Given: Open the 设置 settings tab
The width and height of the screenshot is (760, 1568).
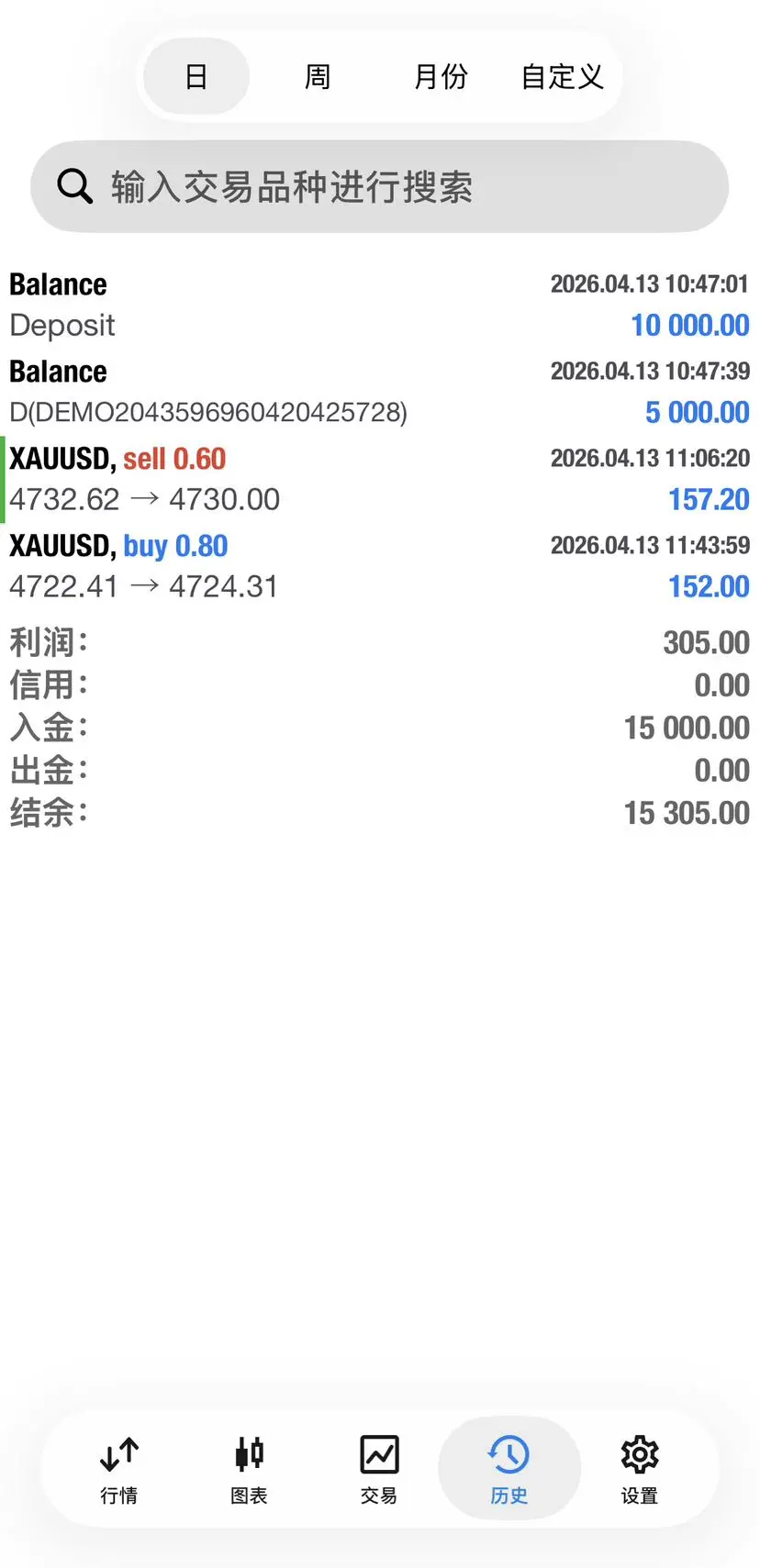Looking at the screenshot, I should [640, 1469].
